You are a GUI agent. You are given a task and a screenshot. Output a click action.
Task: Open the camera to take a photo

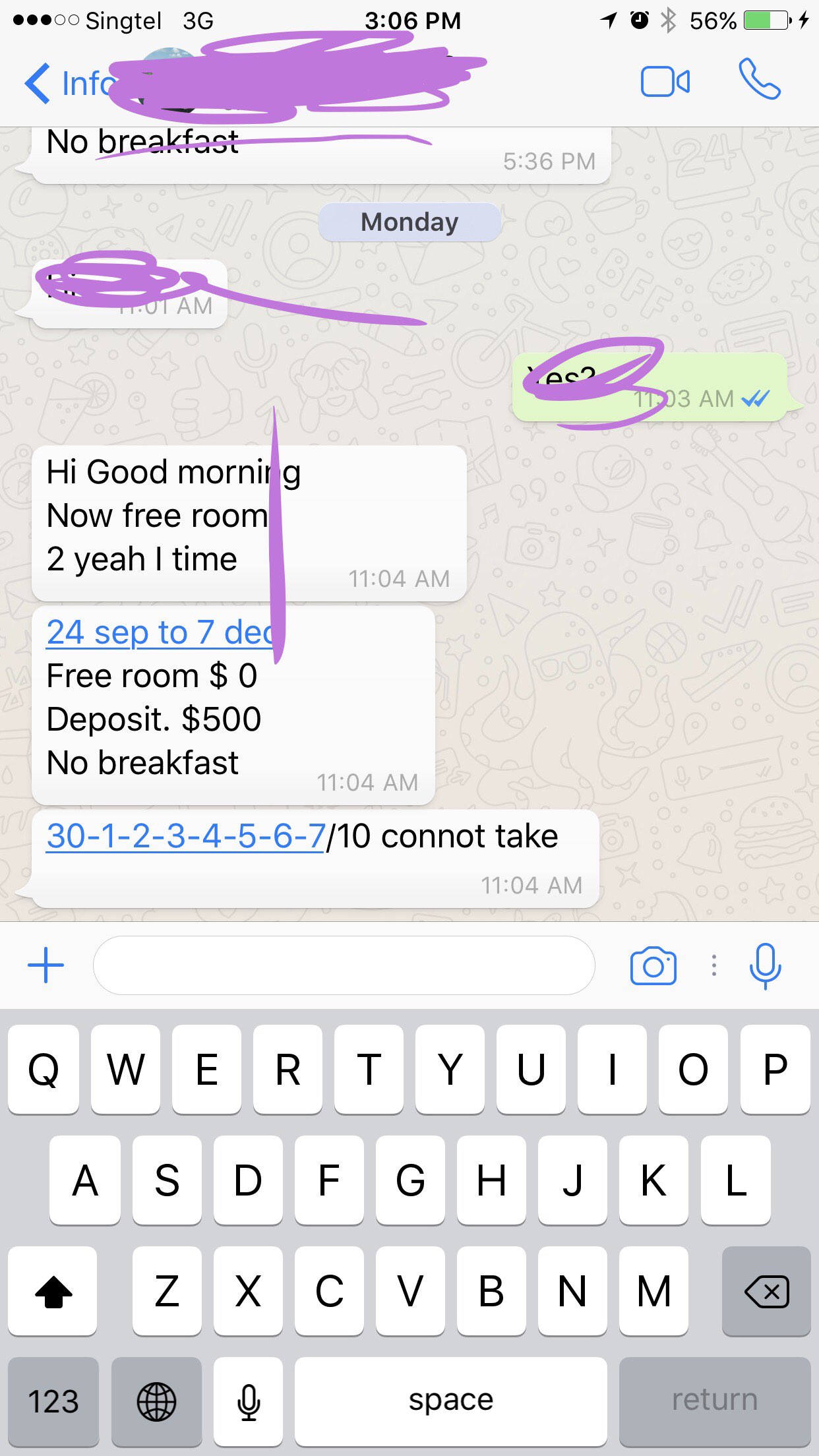(653, 966)
